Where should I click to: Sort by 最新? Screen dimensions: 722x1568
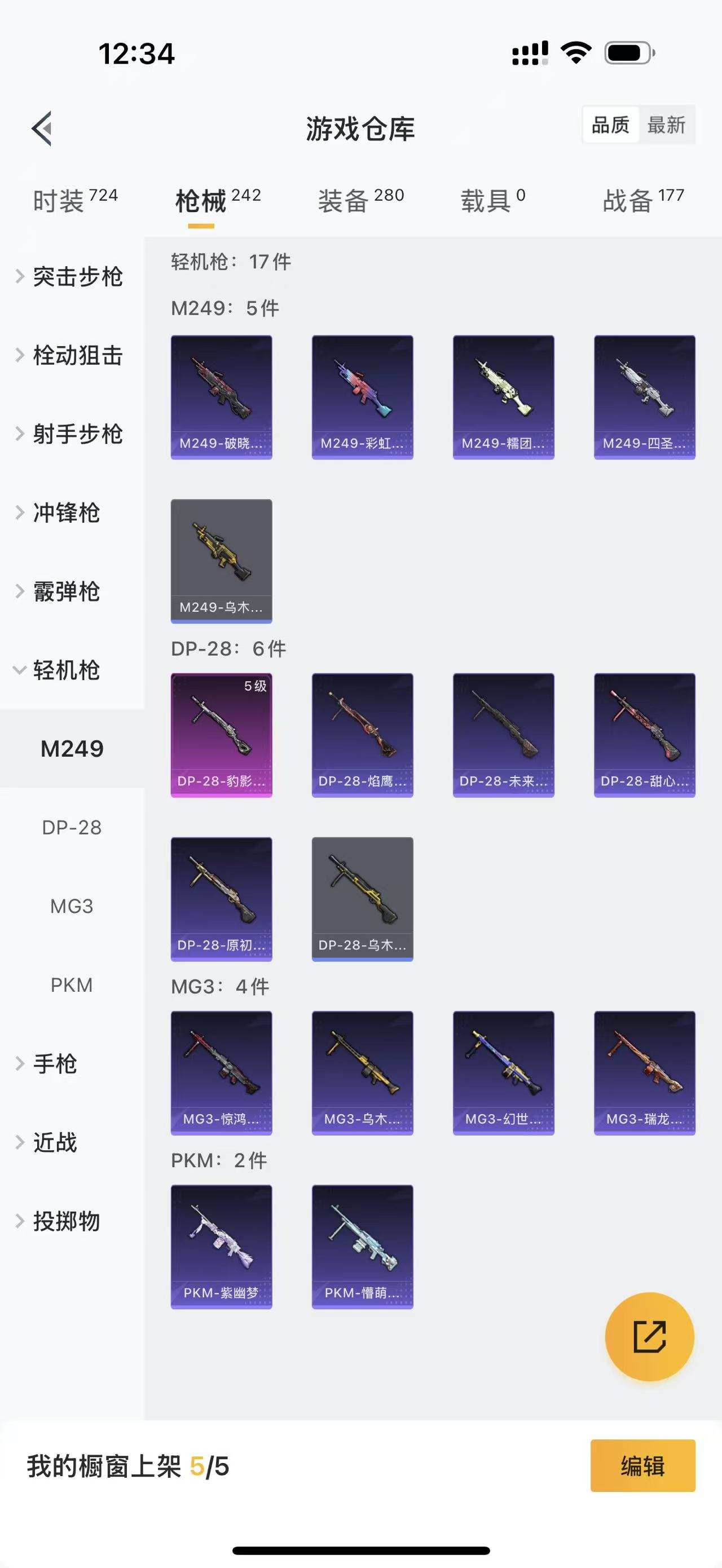point(666,125)
